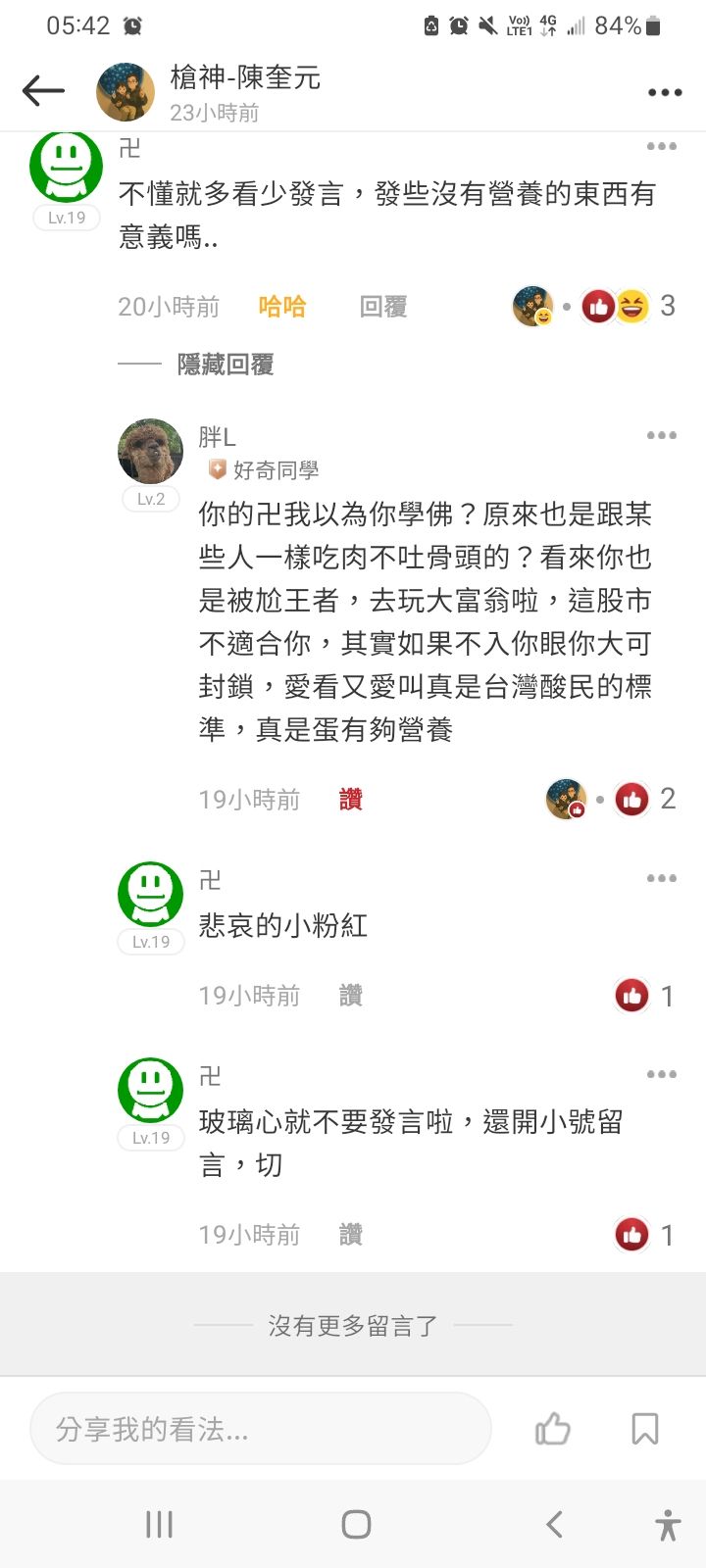The width and height of the screenshot is (706, 1568).
Task: Go back using the header arrow
Action: pyautogui.click(x=43, y=91)
